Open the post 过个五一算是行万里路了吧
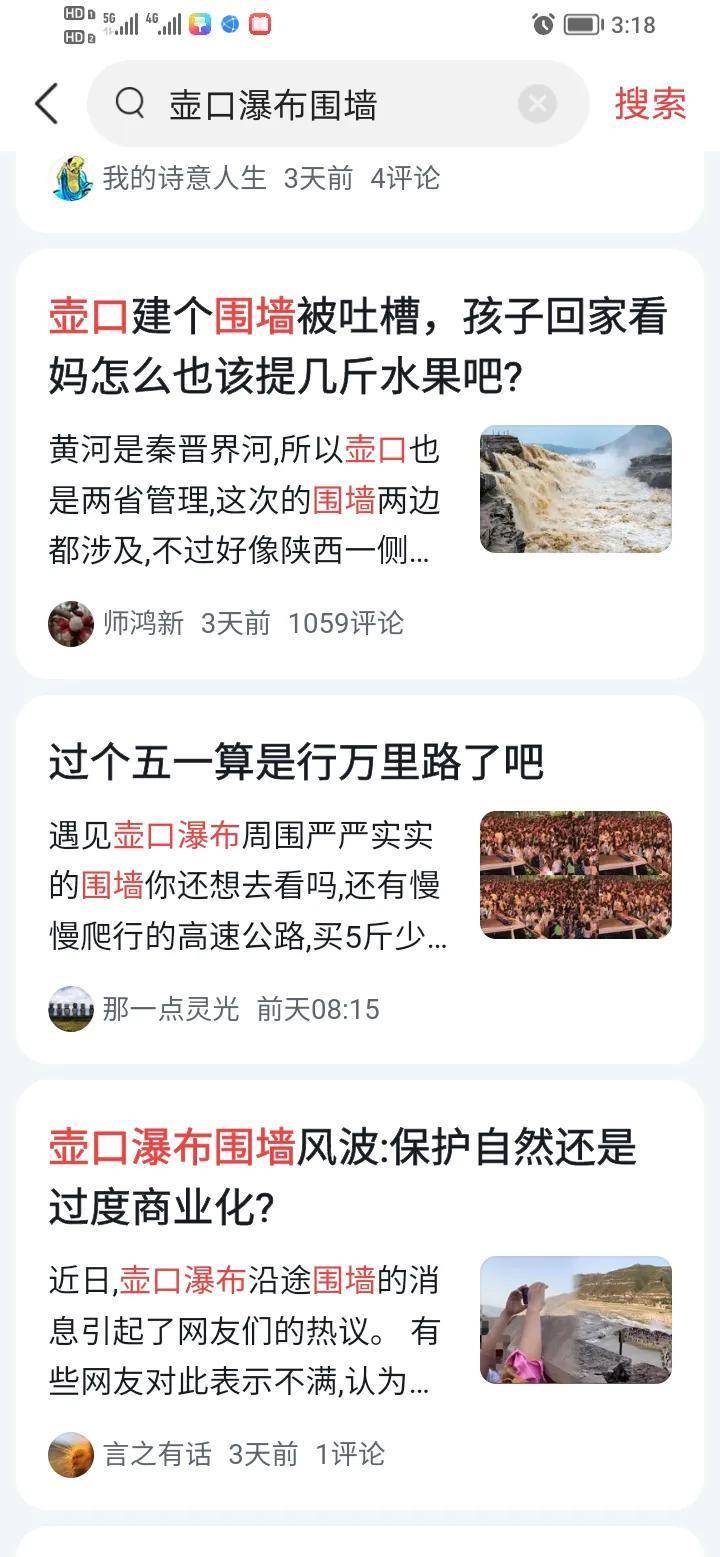Screen dimensions: 720x1557 pos(296,762)
